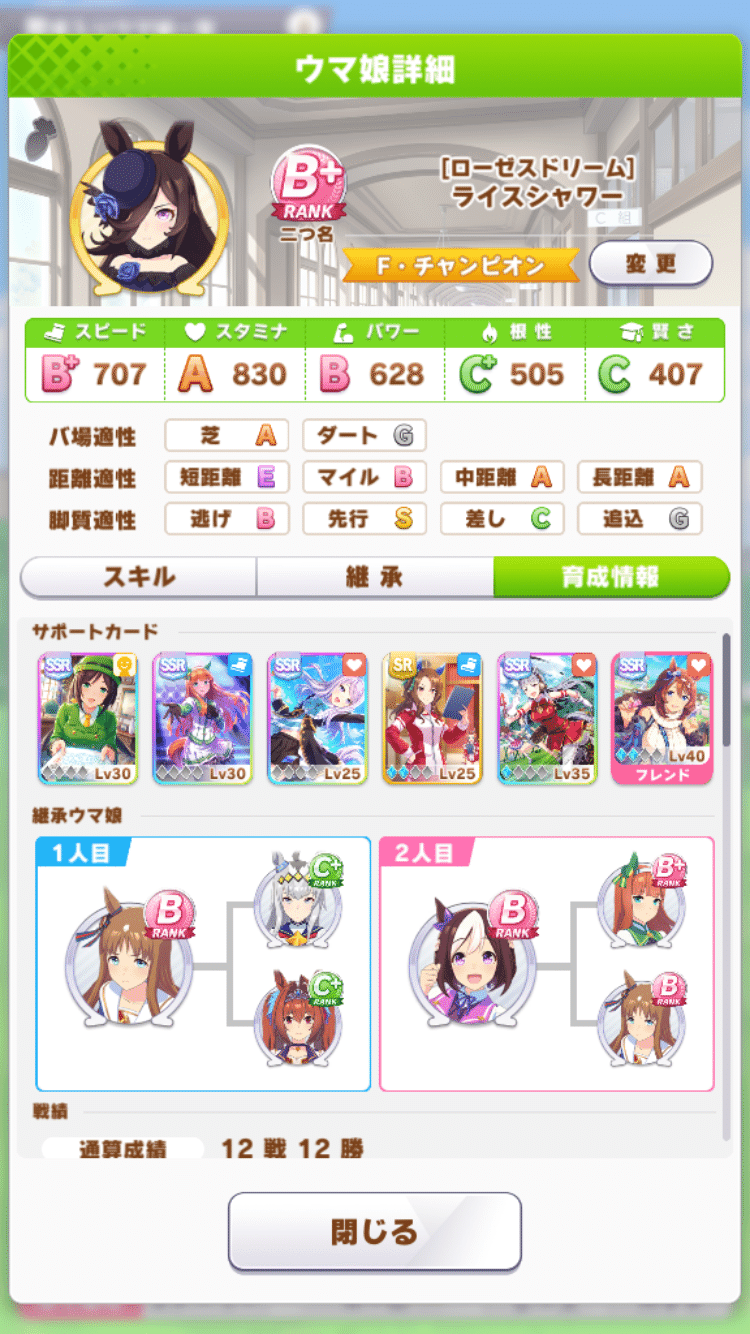Switch to the 継承 tab
Image resolution: width=750 pixels, height=1334 pixels.
tap(375, 577)
